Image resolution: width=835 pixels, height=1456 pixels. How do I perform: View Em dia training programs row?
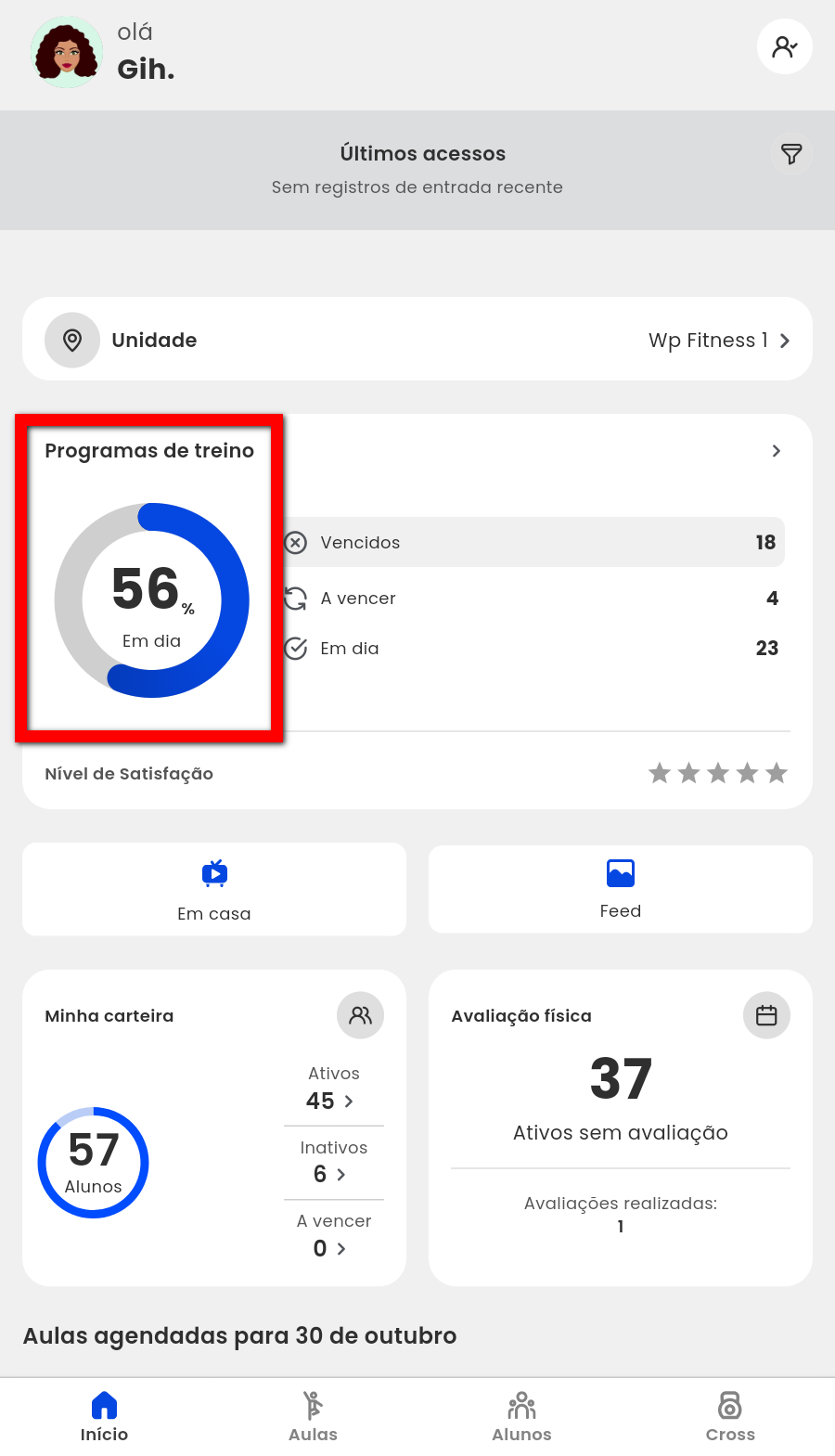(x=533, y=649)
